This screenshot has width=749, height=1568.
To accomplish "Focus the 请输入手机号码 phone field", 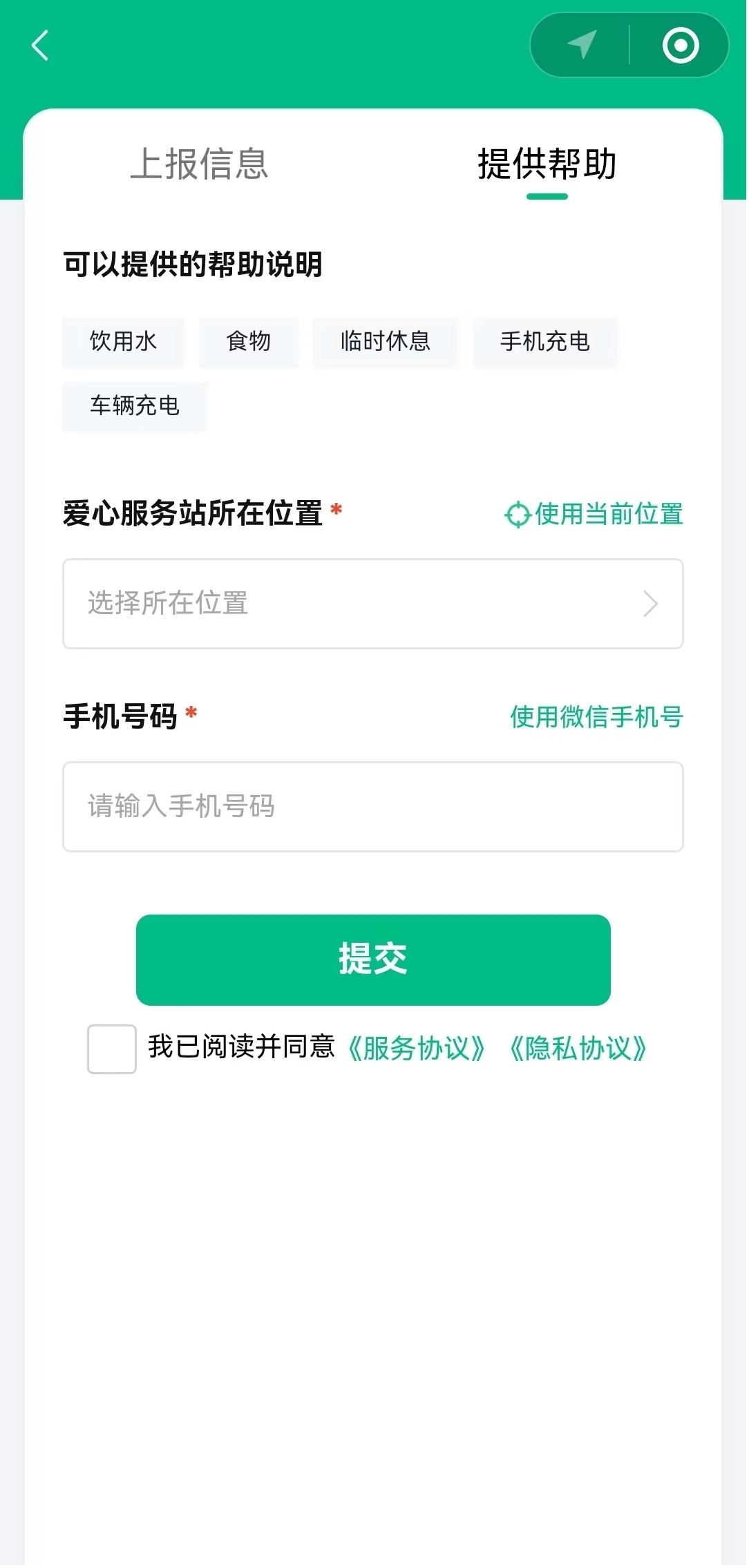I will point(373,807).
